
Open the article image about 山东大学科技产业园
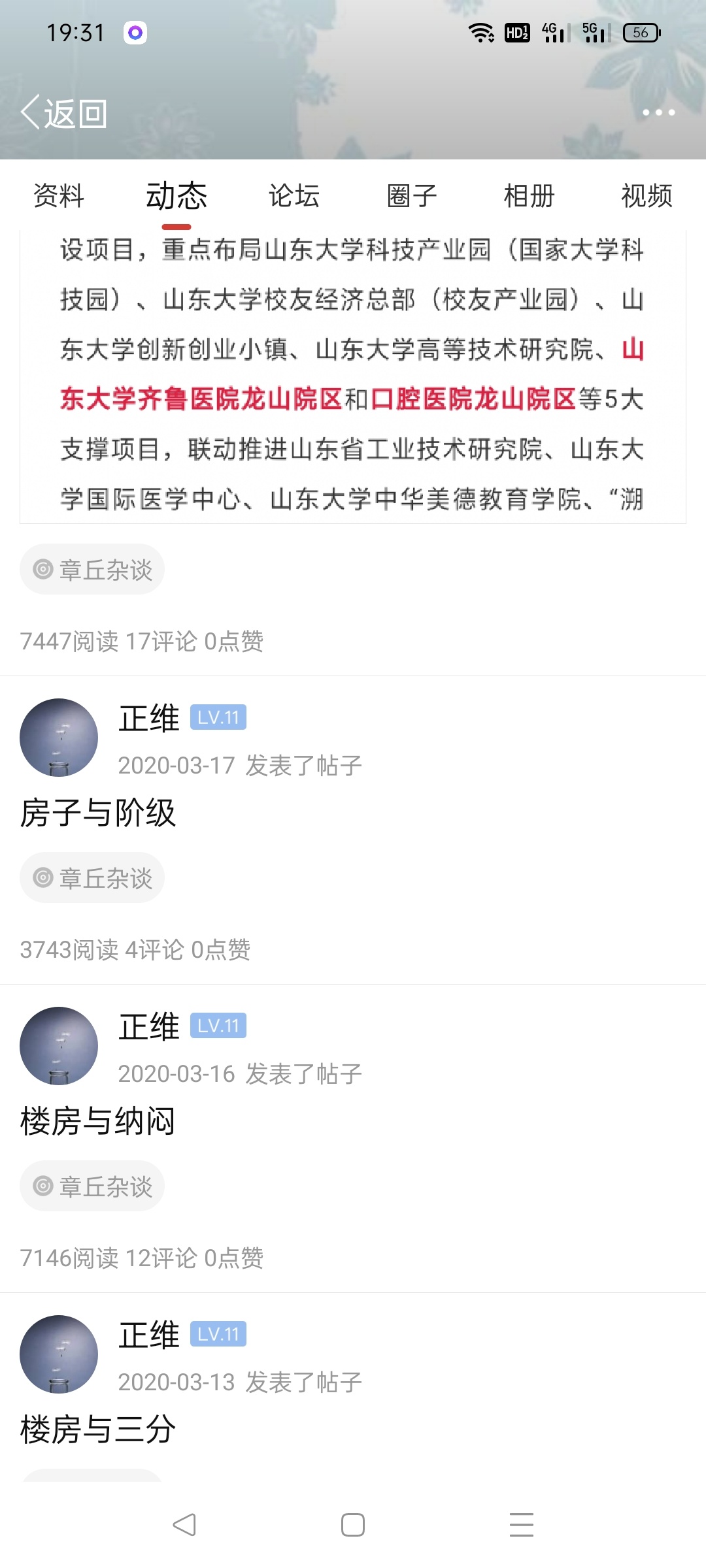tap(353, 377)
